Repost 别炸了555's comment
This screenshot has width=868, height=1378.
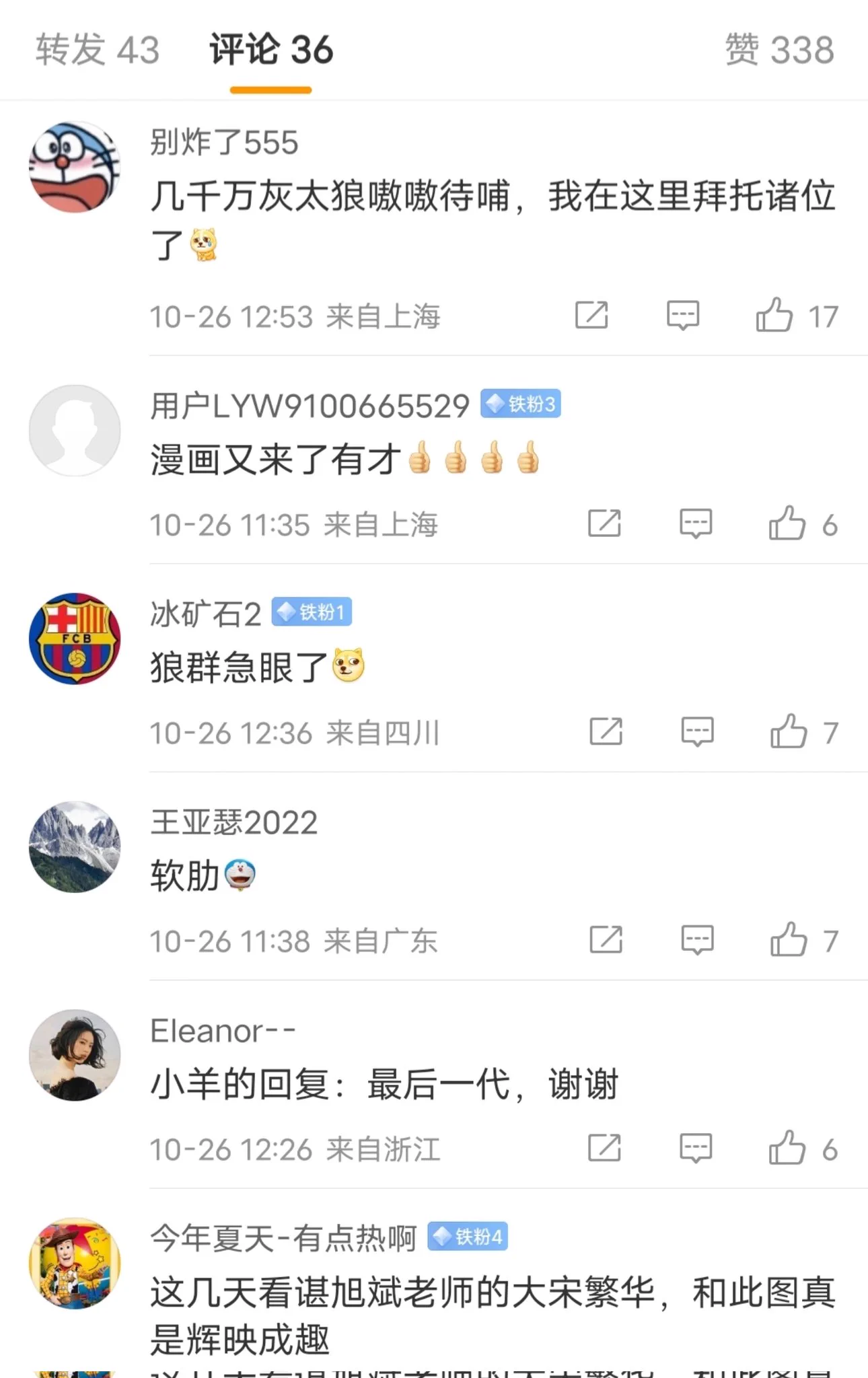point(591,316)
